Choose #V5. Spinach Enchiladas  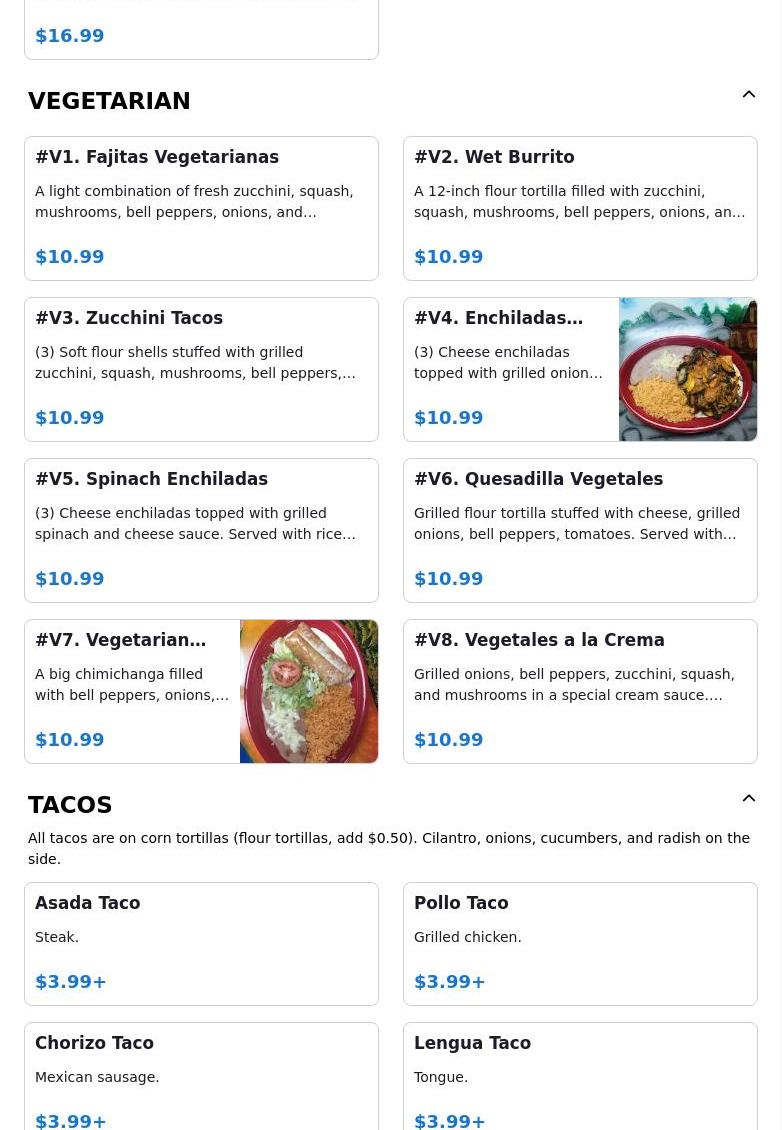click(201, 530)
